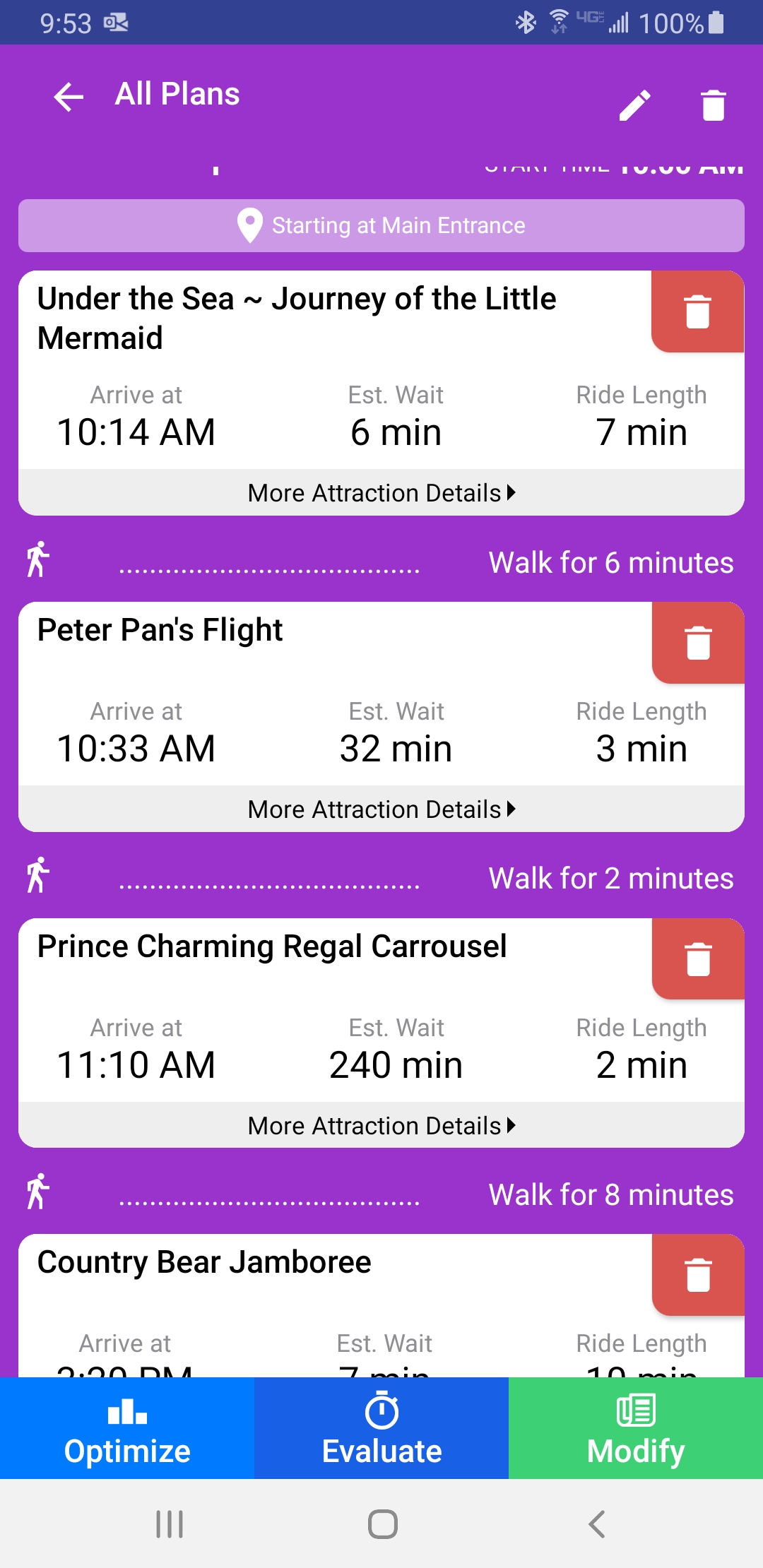The height and width of the screenshot is (1568, 763).
Task: Remove Country Bear Jamboree from plan
Action: tap(697, 1275)
